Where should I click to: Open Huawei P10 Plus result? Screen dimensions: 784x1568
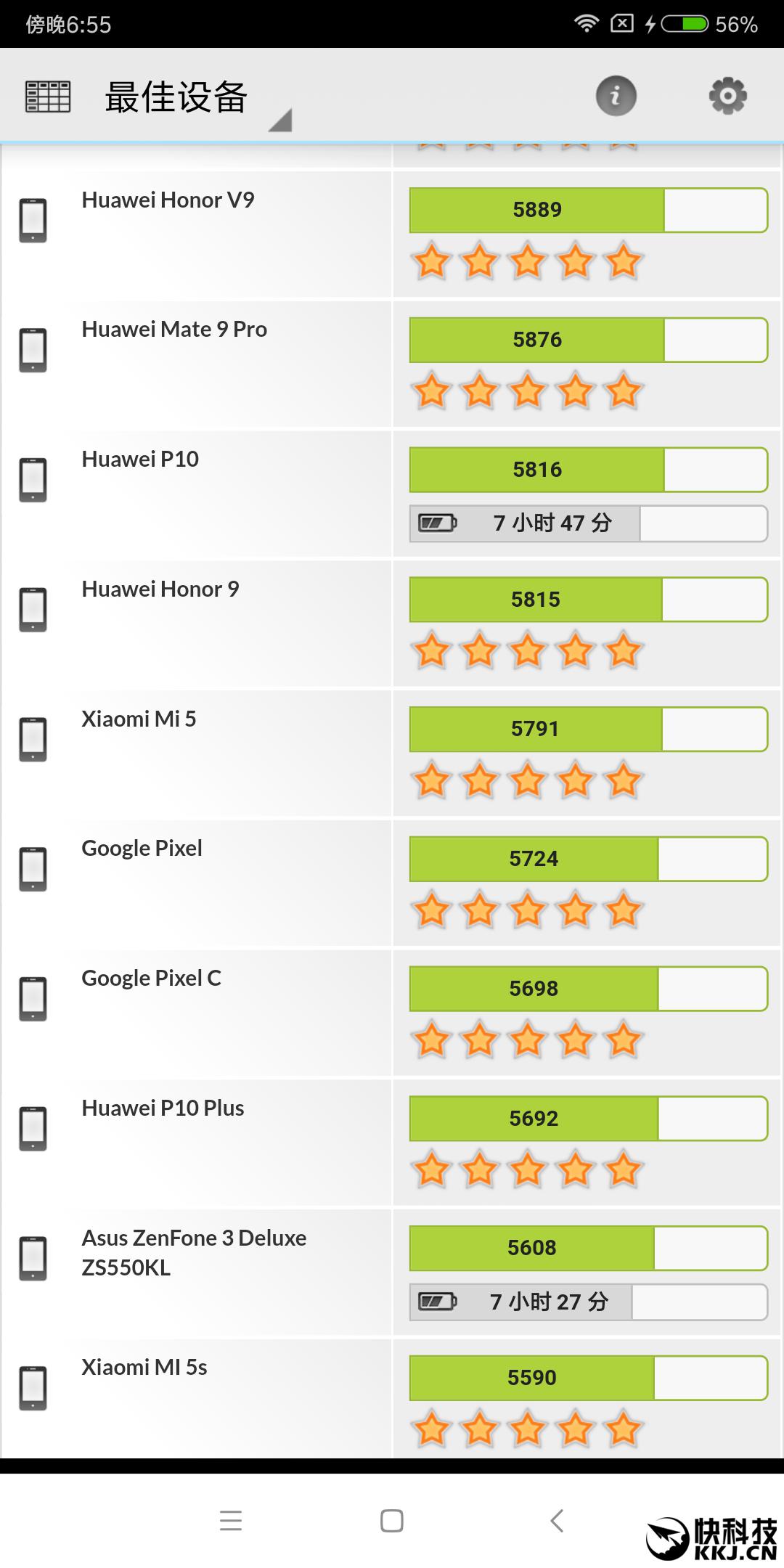tap(392, 1143)
